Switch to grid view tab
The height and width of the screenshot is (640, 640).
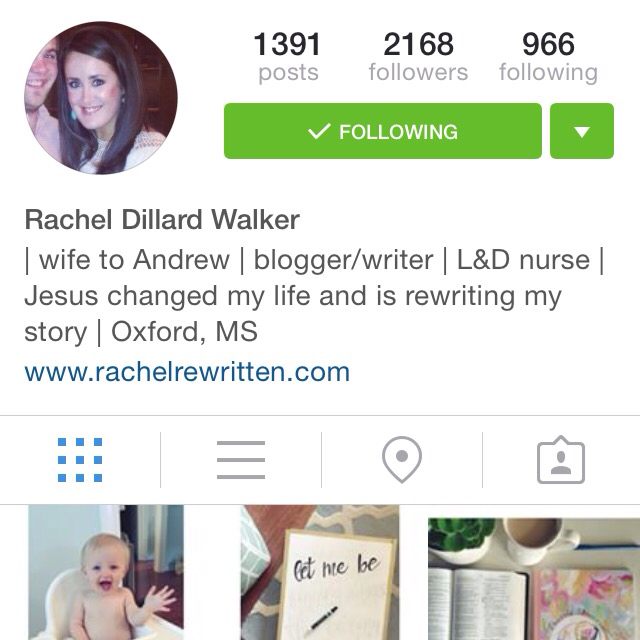pos(80,460)
